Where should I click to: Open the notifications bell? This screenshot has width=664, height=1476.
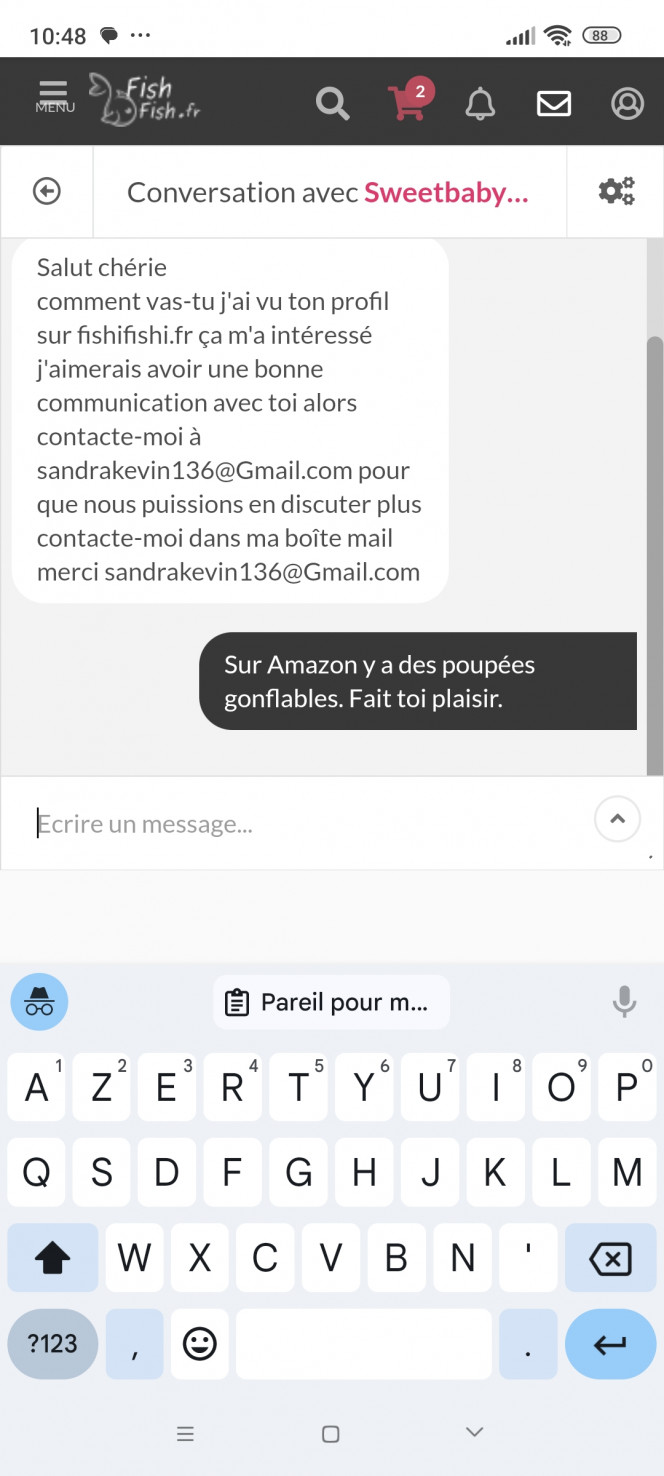point(480,103)
